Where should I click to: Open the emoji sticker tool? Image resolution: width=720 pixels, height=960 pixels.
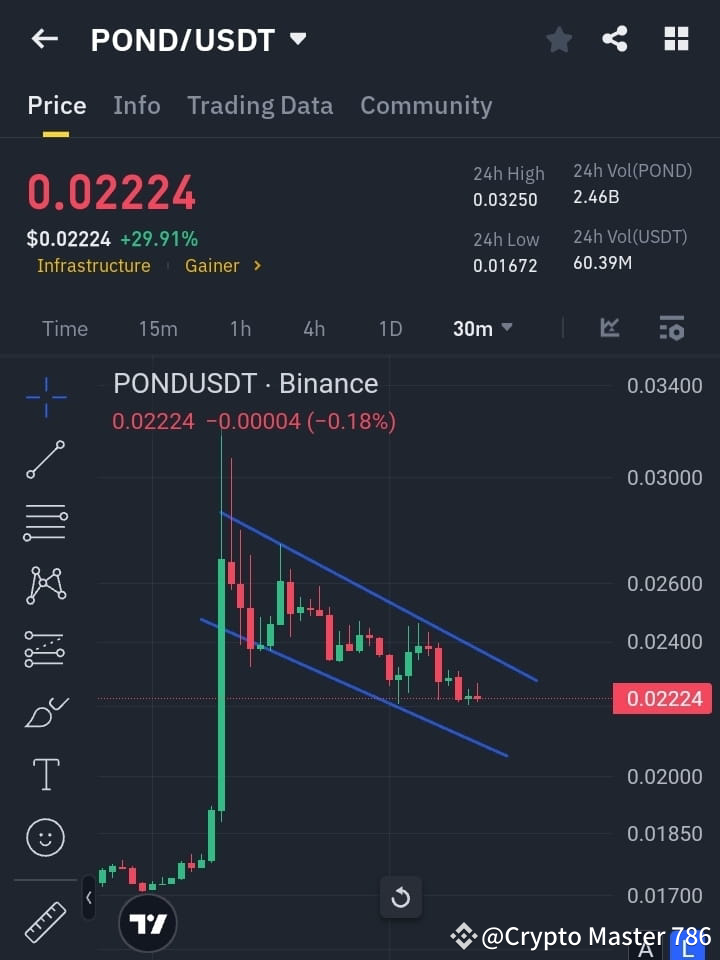pyautogui.click(x=45, y=837)
